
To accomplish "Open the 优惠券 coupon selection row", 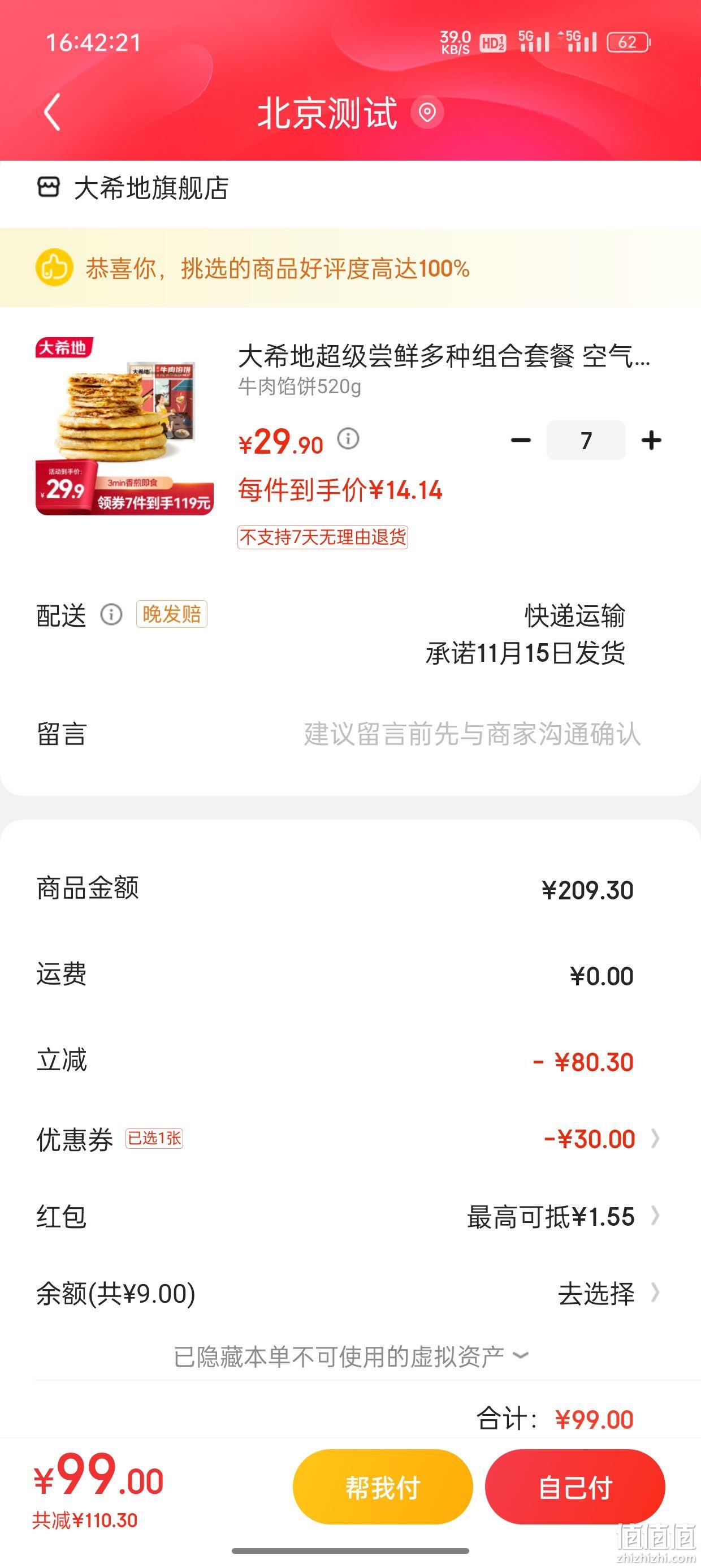I will point(350,1139).
